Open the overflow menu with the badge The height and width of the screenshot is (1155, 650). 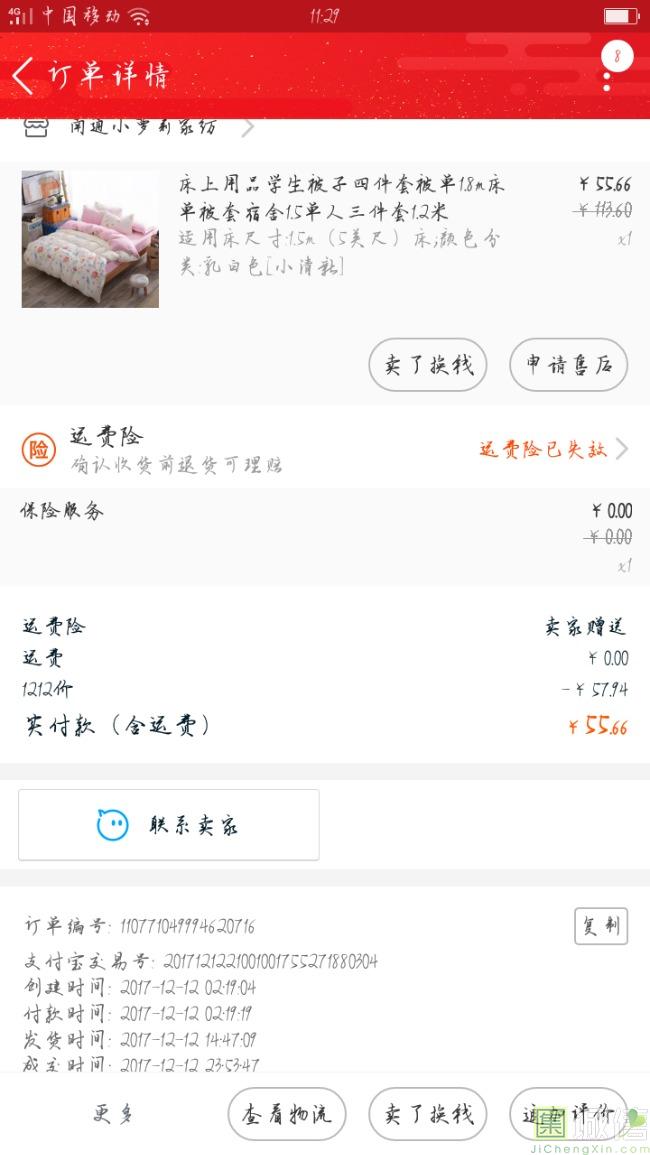coord(608,70)
